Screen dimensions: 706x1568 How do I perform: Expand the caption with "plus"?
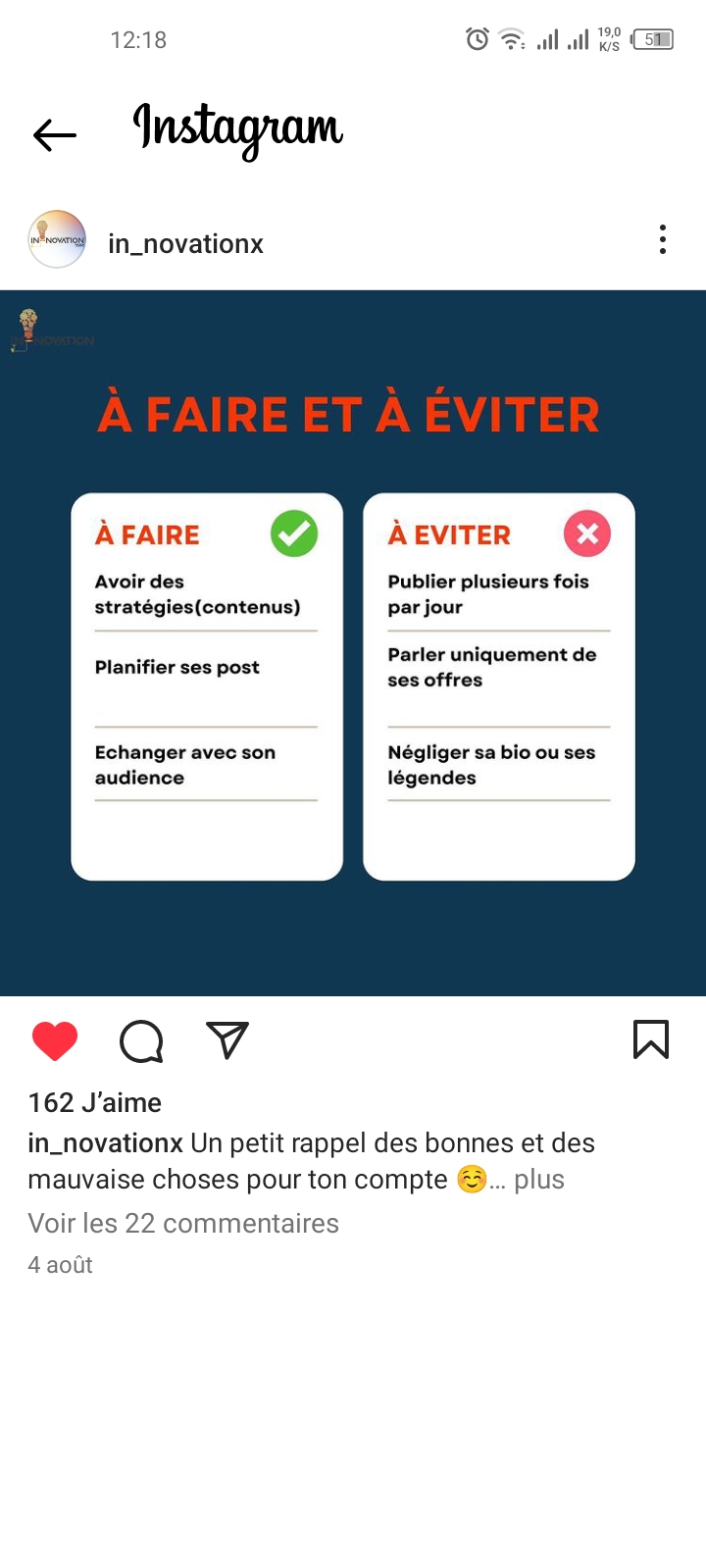pos(539,1179)
